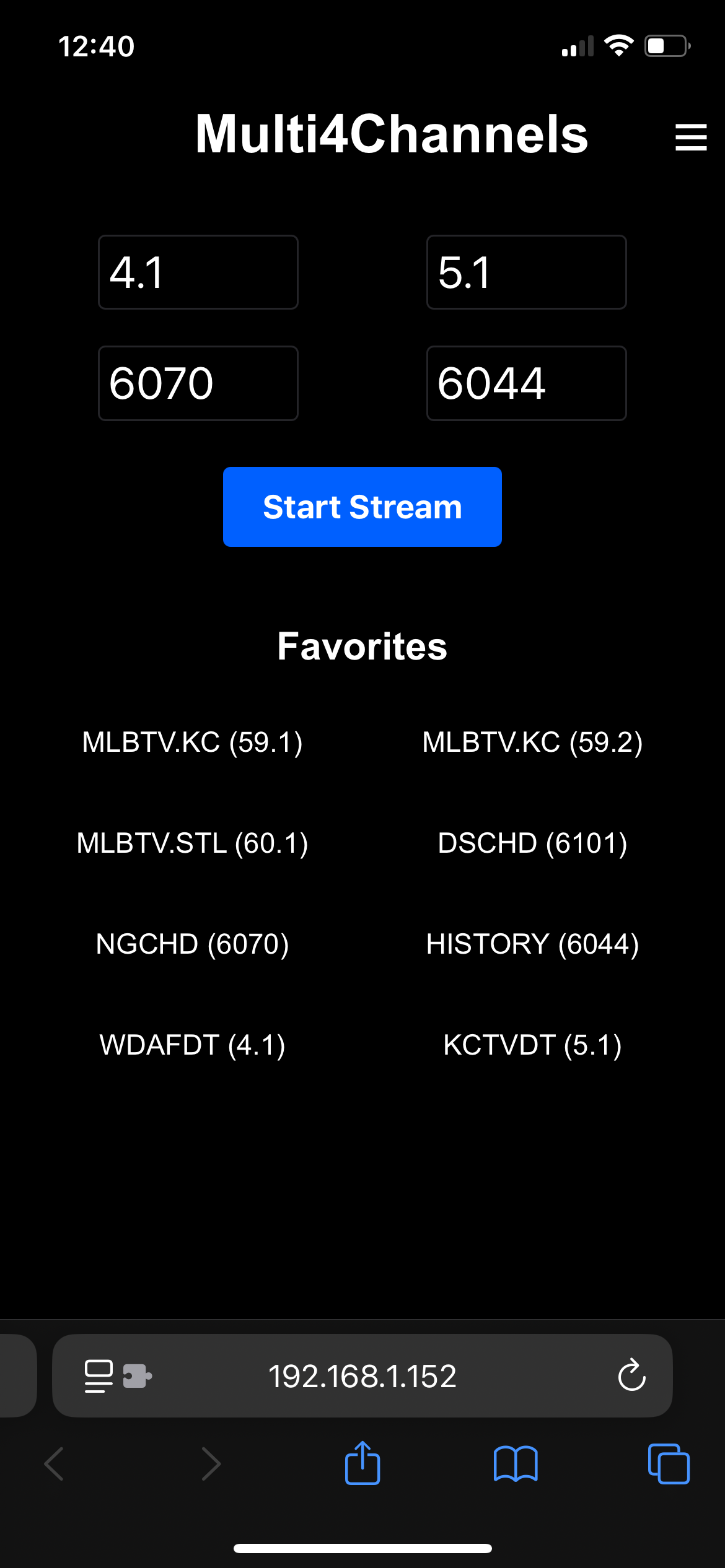Tap the address bar showing 192.168.1.152
The image size is (725, 1568).
point(362,1376)
